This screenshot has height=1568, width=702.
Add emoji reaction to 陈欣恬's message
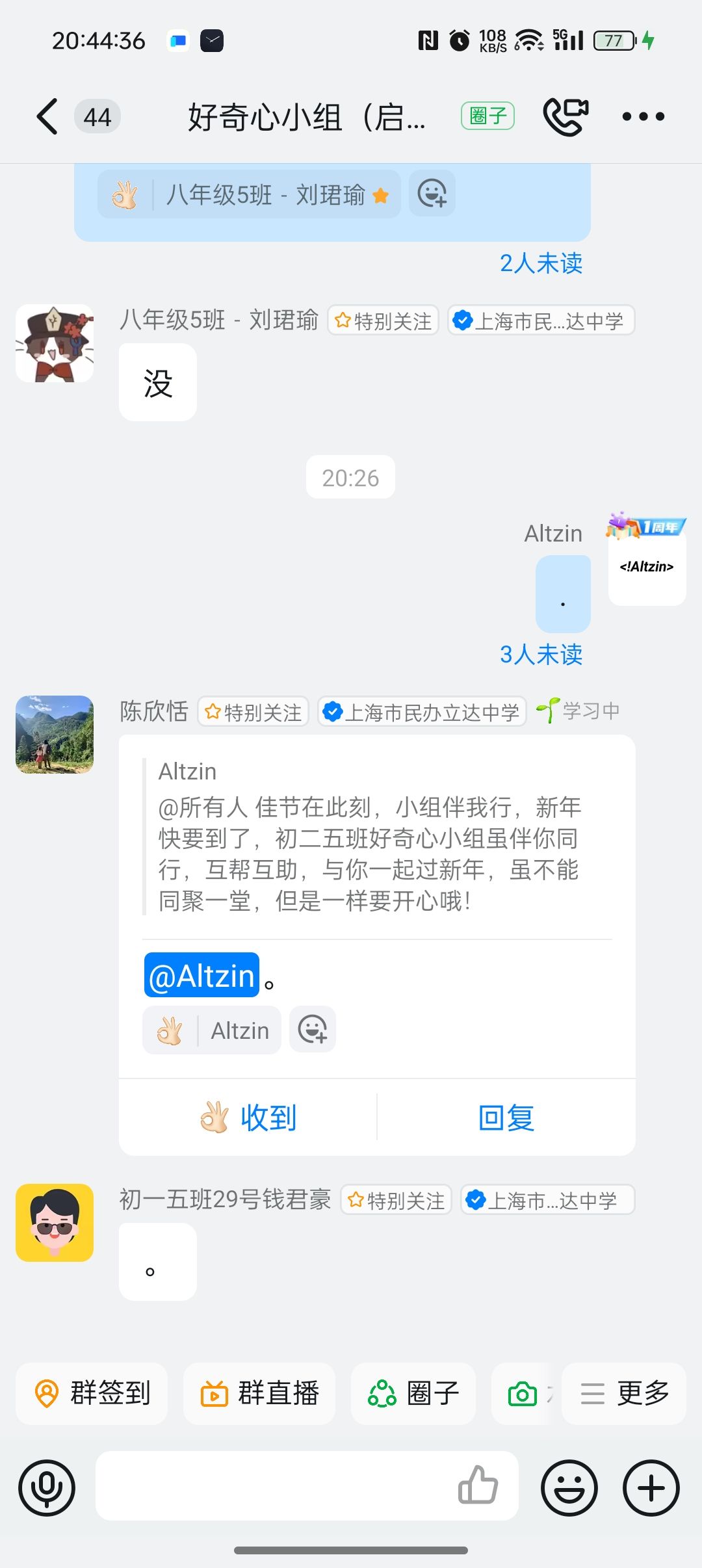[x=313, y=1030]
